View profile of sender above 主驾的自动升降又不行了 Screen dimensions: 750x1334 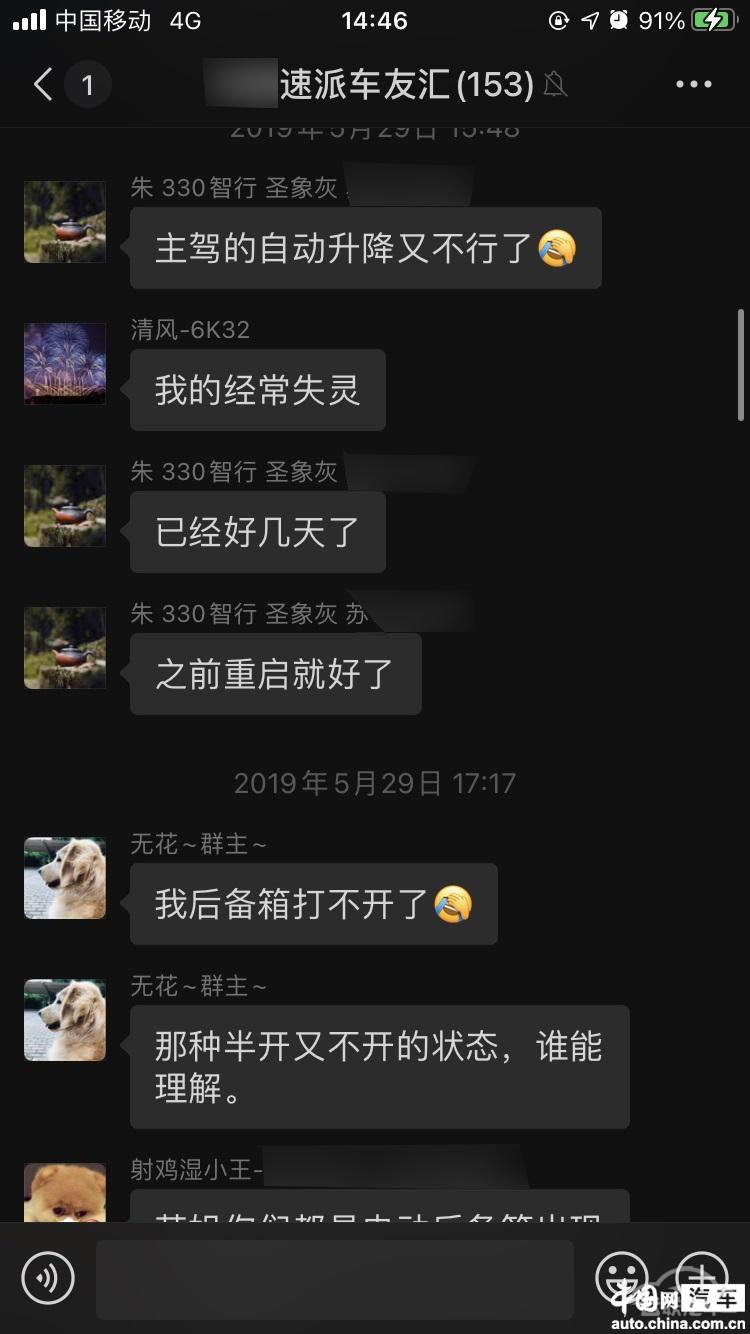pyautogui.click(x=65, y=222)
